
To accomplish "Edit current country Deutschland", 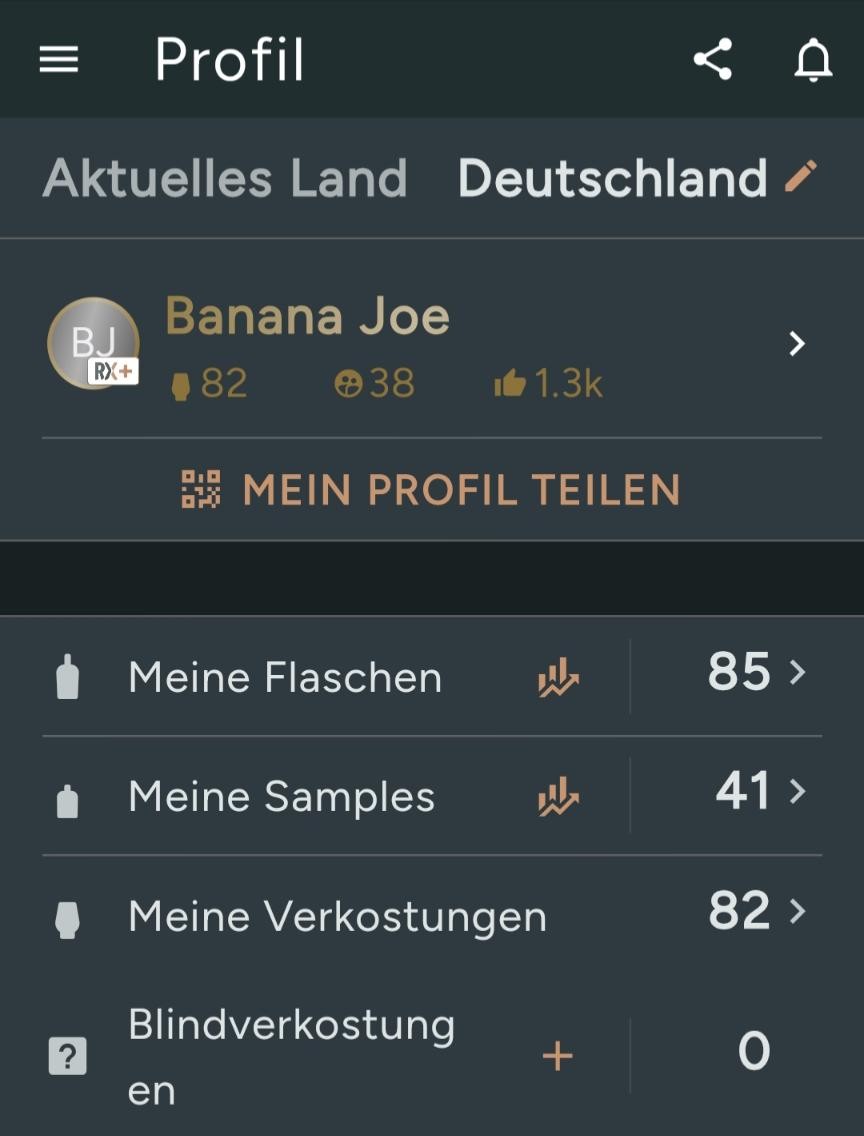I will 801,177.
